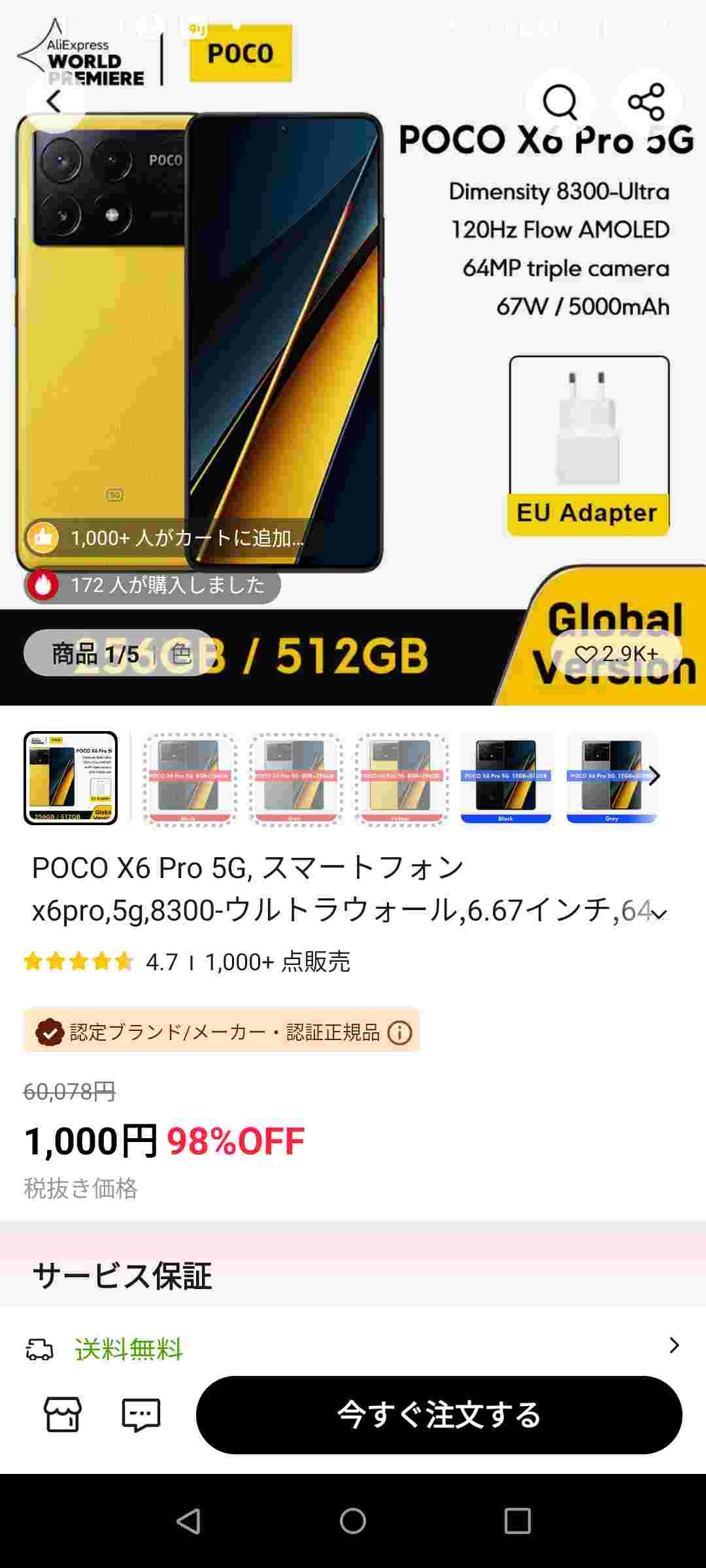Return to the Android home screen
The width and height of the screenshot is (706, 1568).
click(353, 1521)
